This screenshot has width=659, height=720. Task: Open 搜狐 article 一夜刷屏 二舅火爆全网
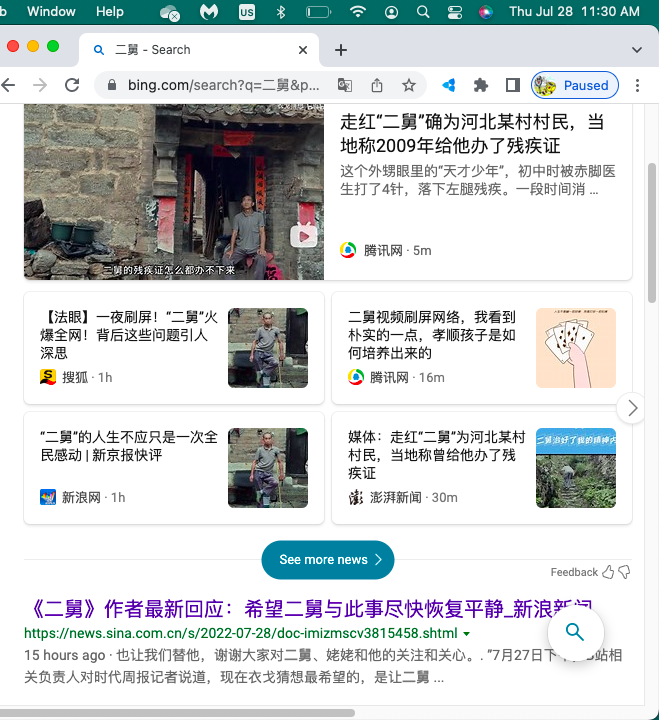pos(125,335)
